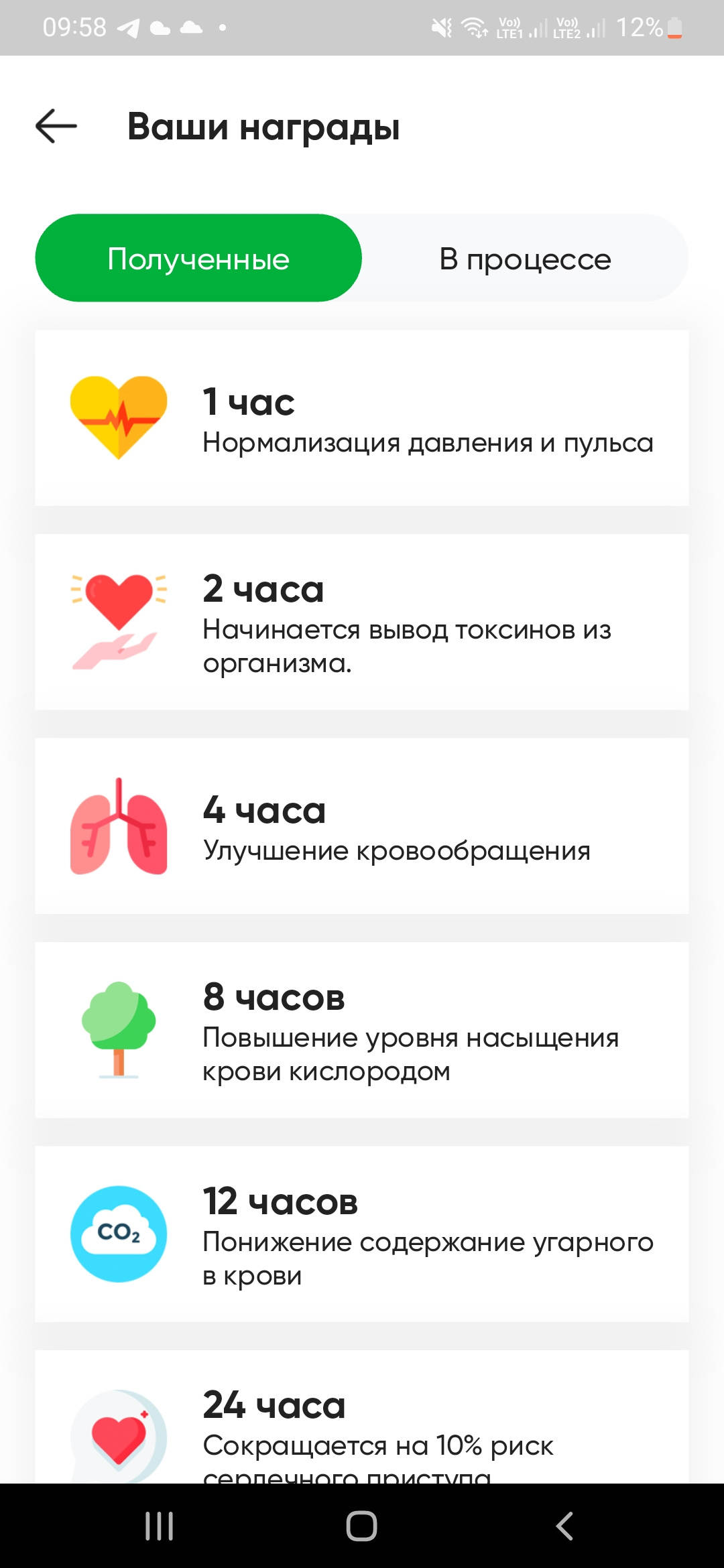Tap the system home button
724x1568 pixels.
362,1526
